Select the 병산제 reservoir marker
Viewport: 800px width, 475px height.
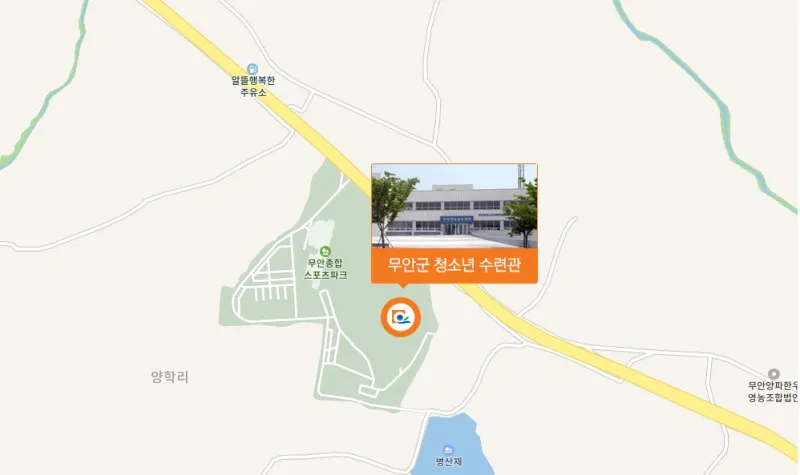(x=448, y=447)
